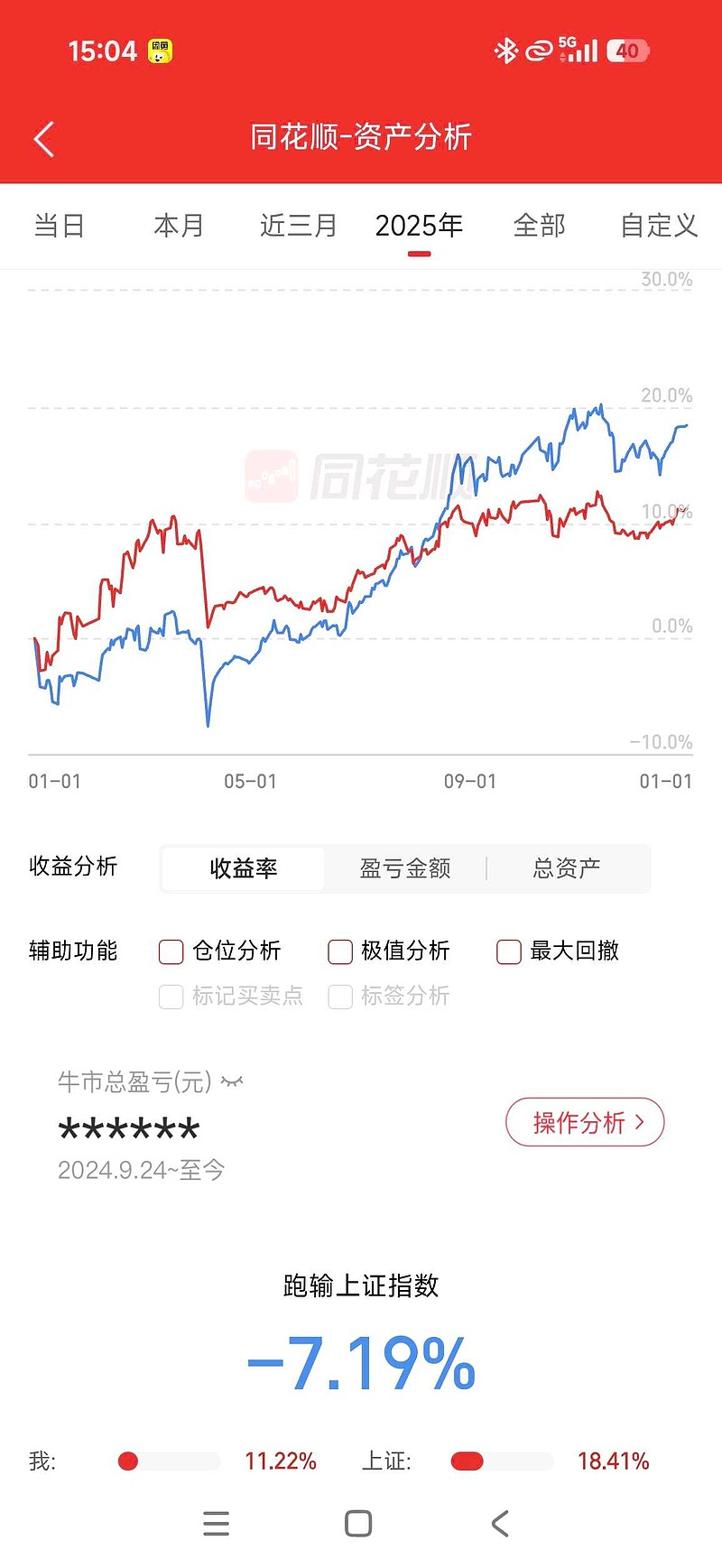Open the 自定义 custom date range picker
Image resolution: width=722 pixels, height=1568 pixels.
[x=658, y=227]
